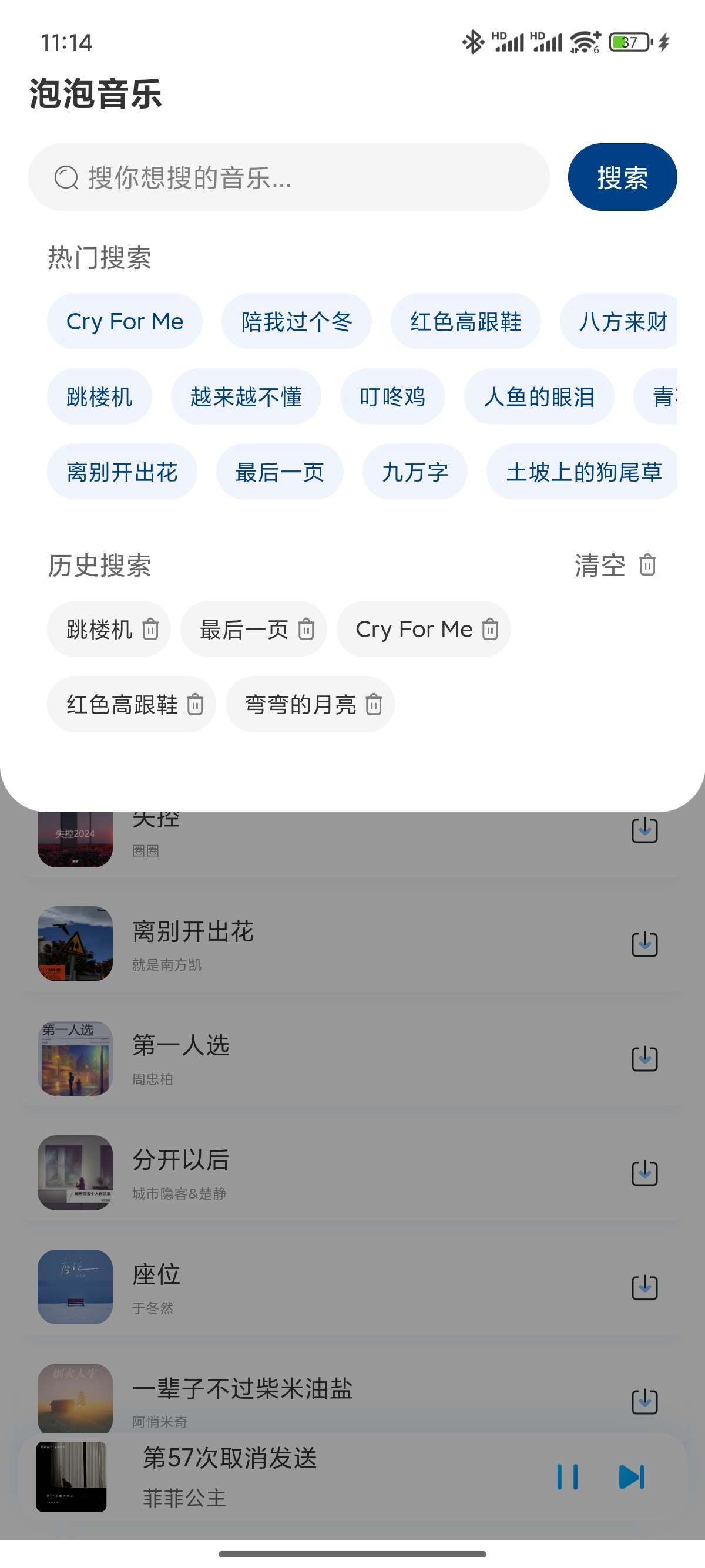Viewport: 705px width, 1568px height.
Task: Remove 红色高跟鞋 from search history
Action: [195, 704]
